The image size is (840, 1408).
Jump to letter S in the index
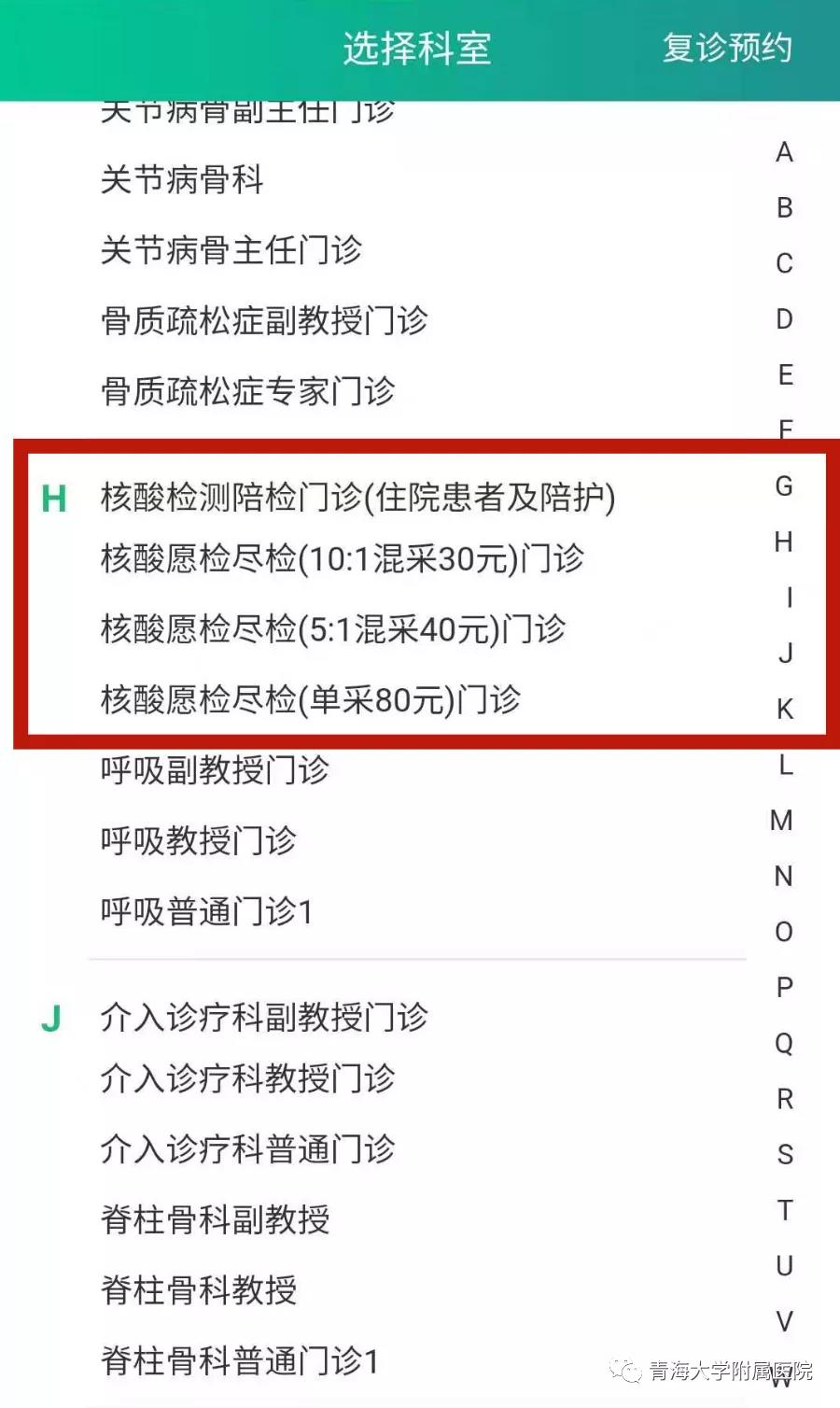(785, 1155)
